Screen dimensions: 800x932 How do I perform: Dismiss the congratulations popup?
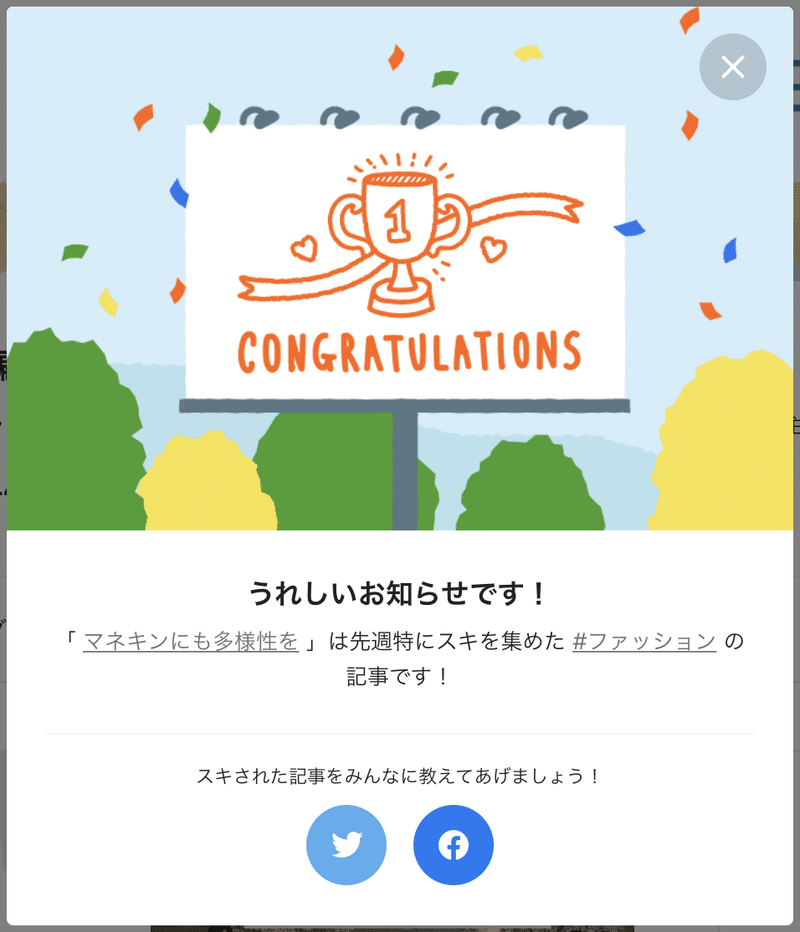[733, 67]
